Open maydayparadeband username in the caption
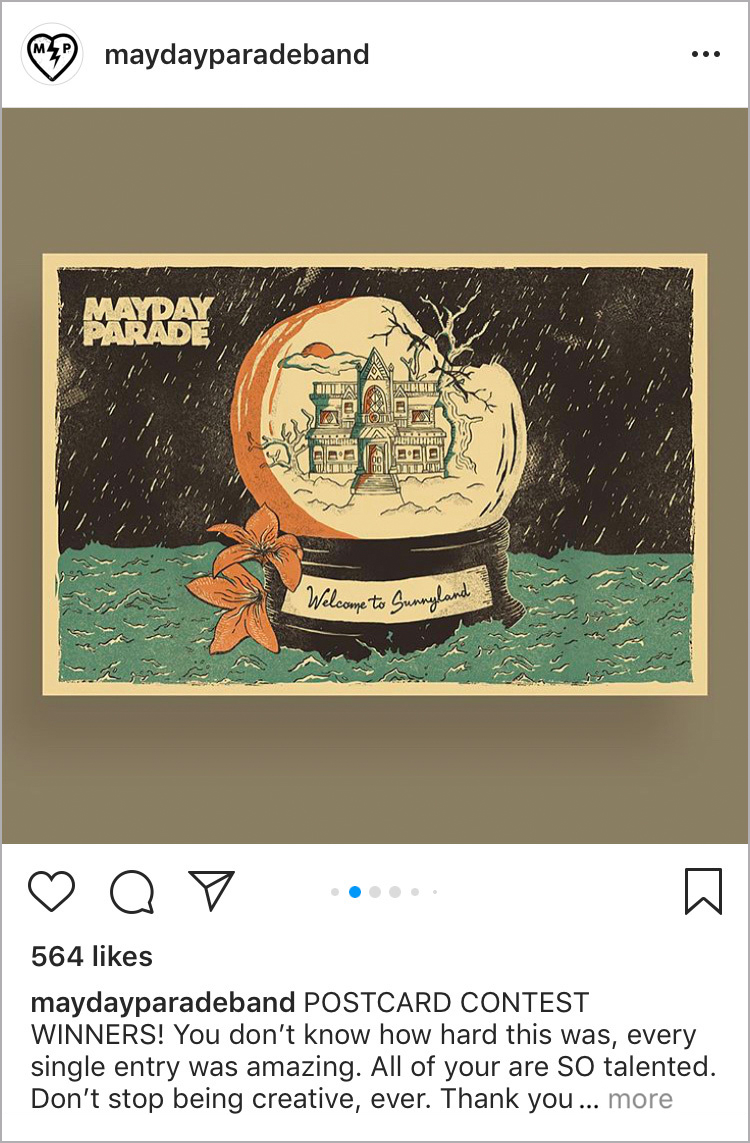Viewport: 750px width, 1143px height. coord(163,1003)
